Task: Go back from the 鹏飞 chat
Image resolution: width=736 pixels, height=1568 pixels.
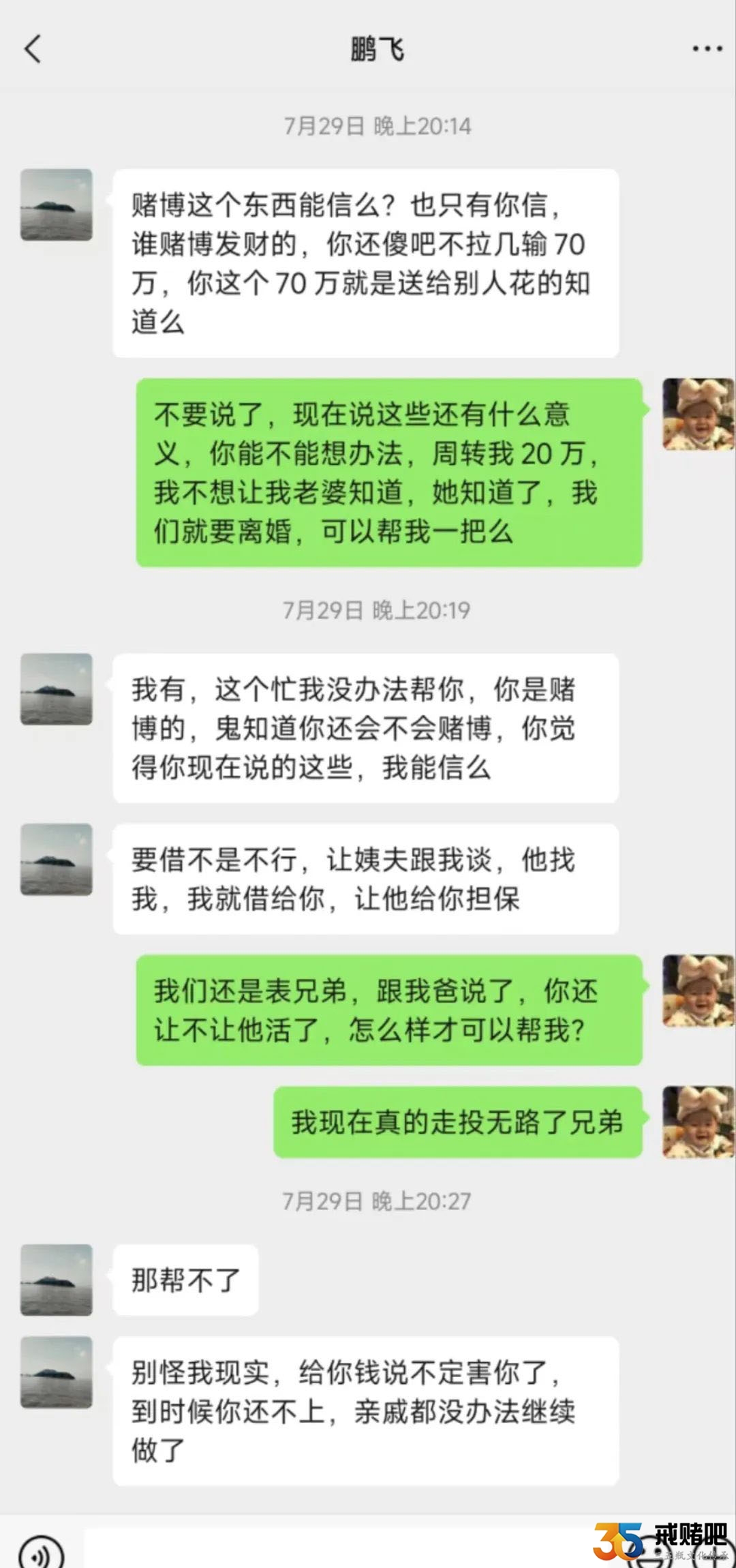Action: point(32,49)
